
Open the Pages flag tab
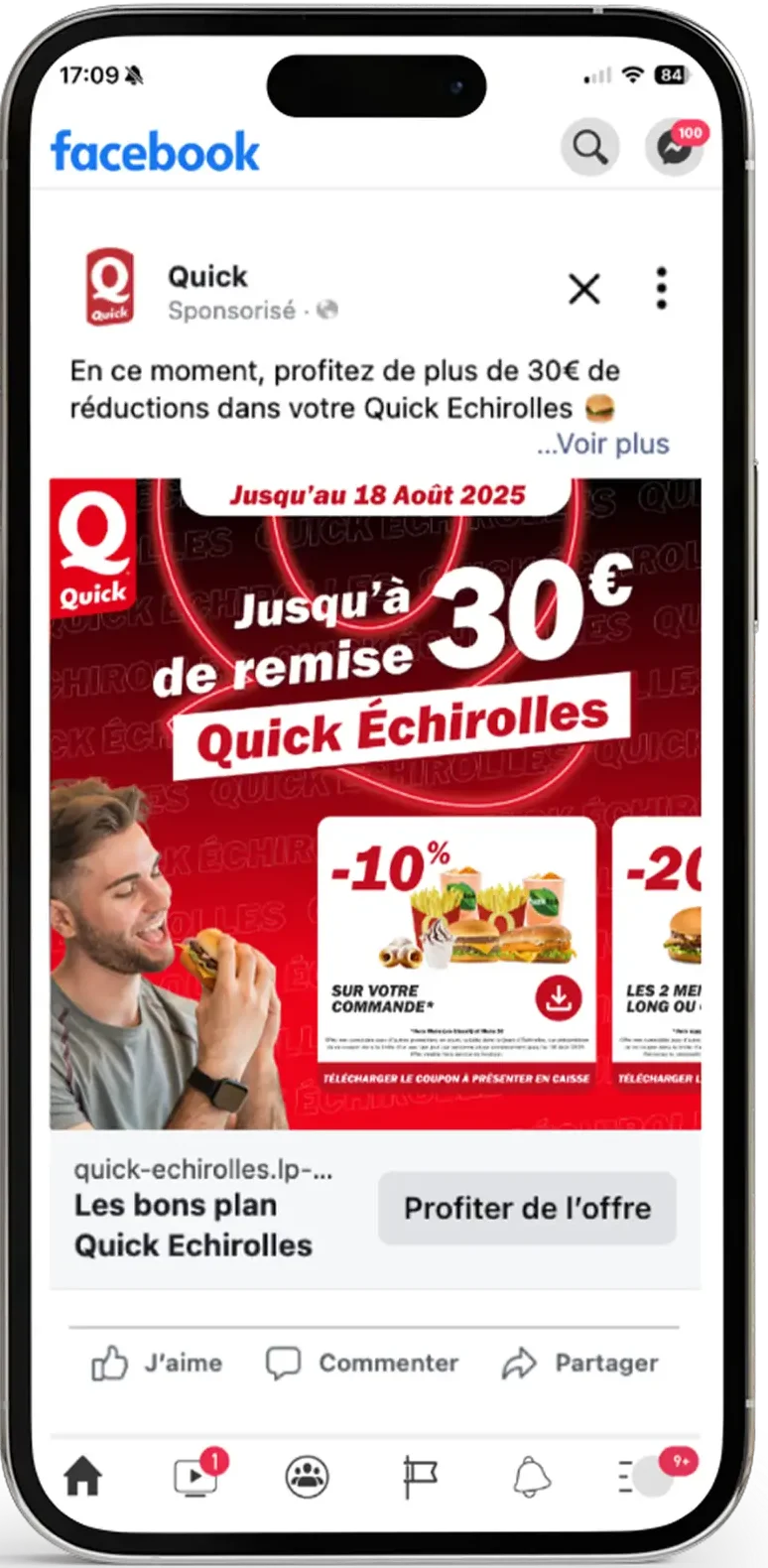tap(420, 1477)
